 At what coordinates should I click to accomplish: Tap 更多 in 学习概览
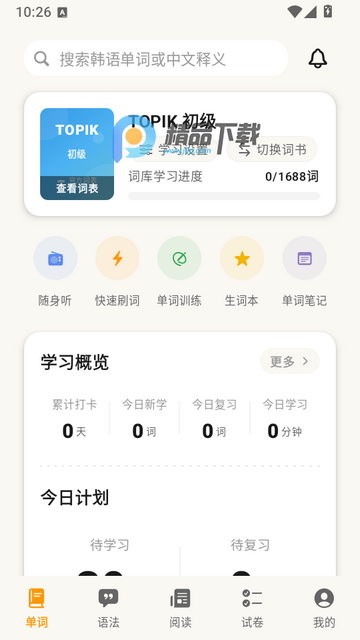[x=289, y=361]
